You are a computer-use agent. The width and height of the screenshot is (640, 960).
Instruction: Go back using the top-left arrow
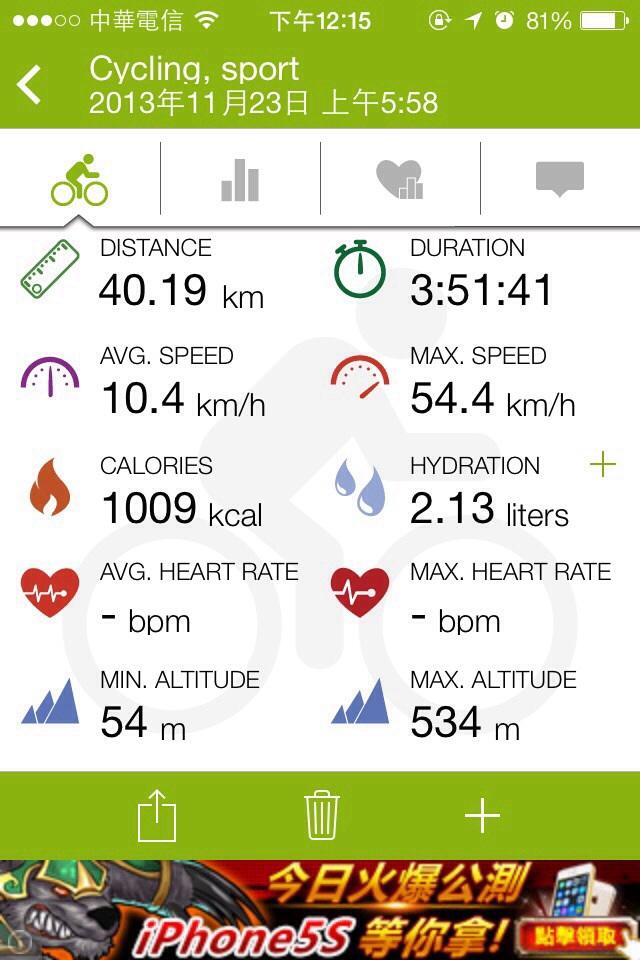click(x=30, y=85)
